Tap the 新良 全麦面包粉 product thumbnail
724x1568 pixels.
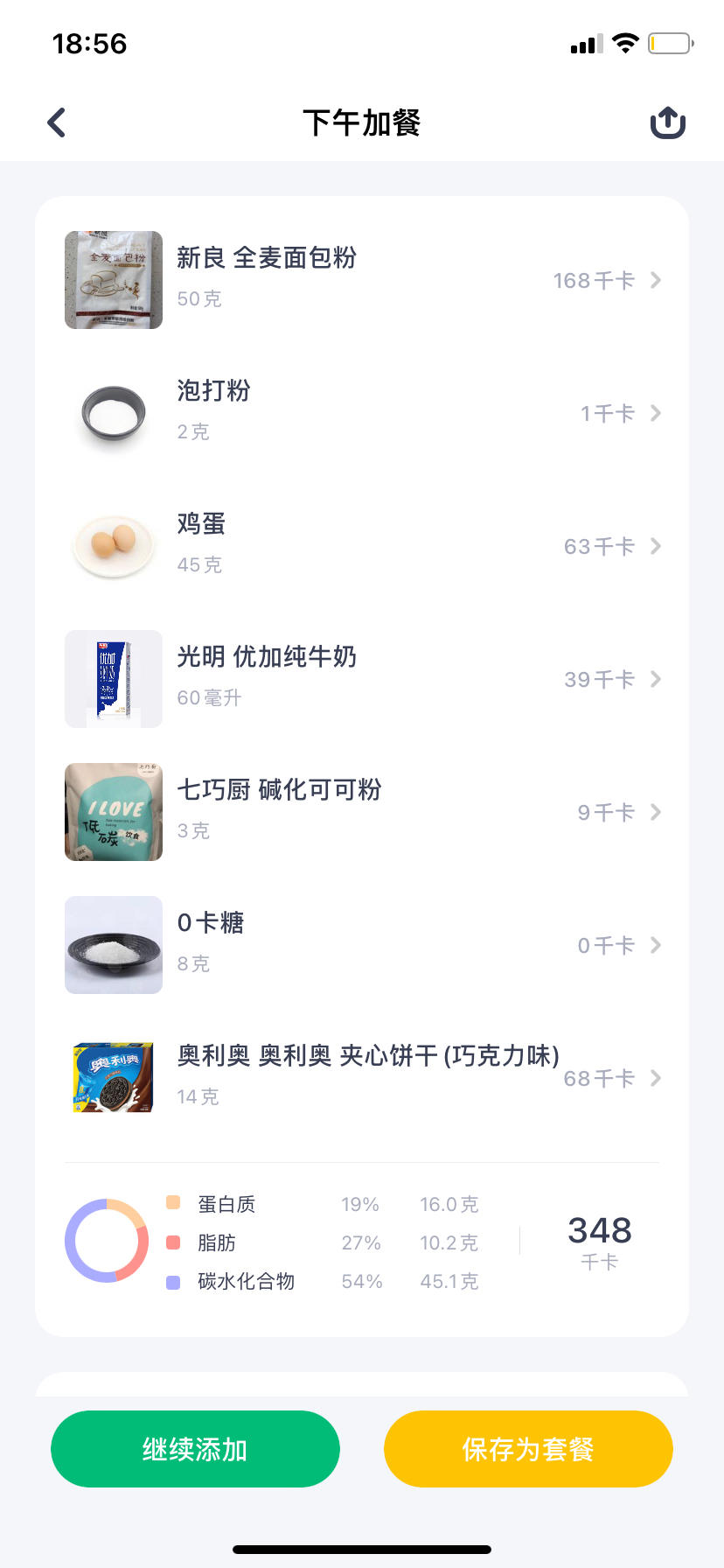[113, 280]
